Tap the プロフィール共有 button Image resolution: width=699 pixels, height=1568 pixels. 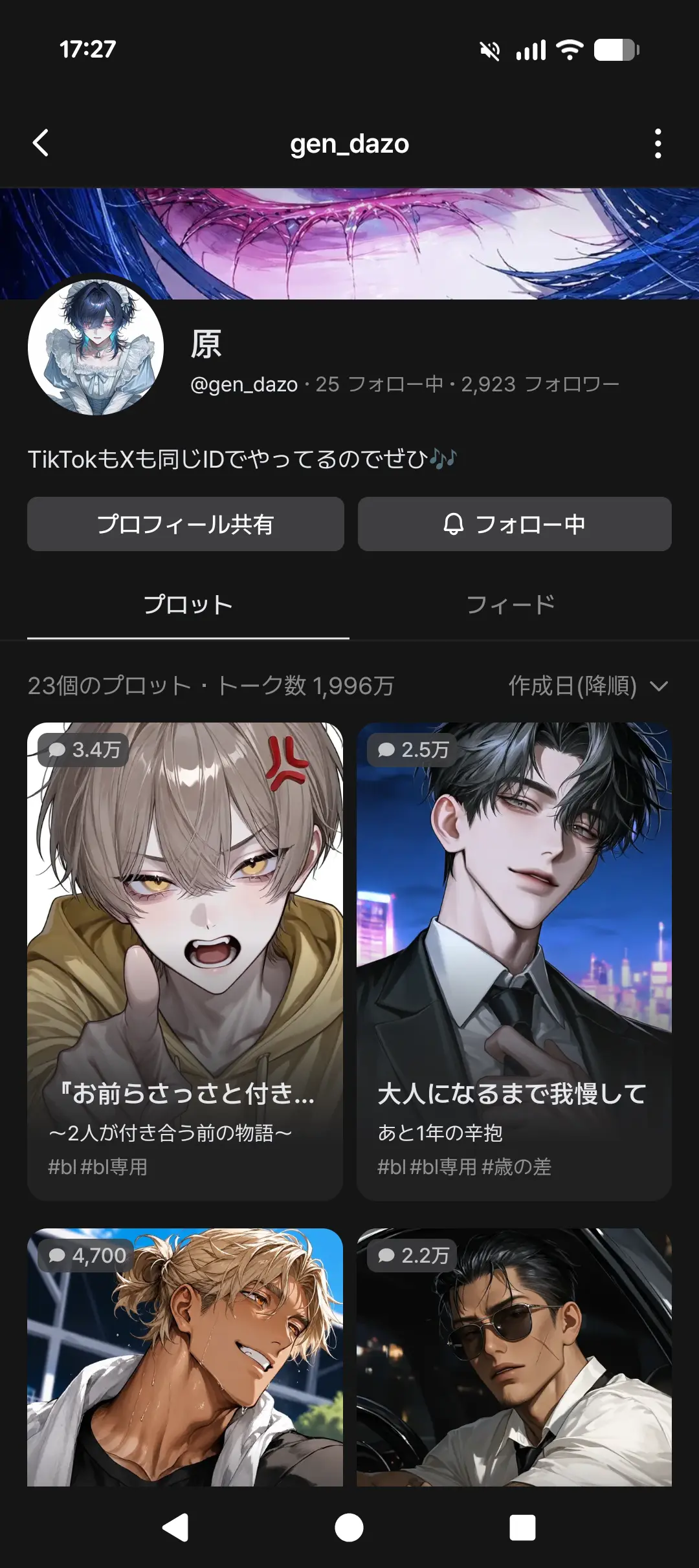(x=185, y=524)
